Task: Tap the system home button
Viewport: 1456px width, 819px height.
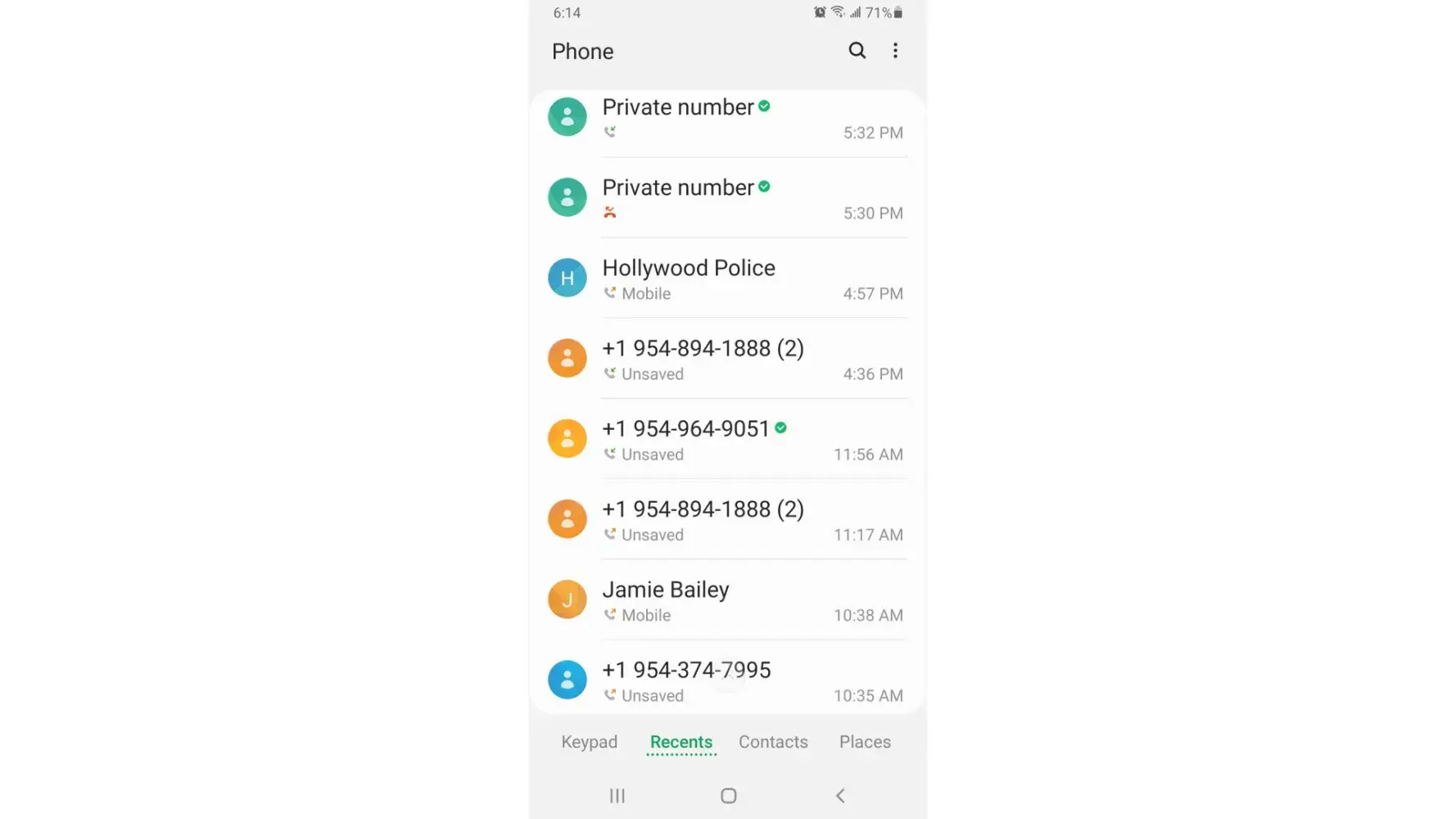Action: point(728,795)
